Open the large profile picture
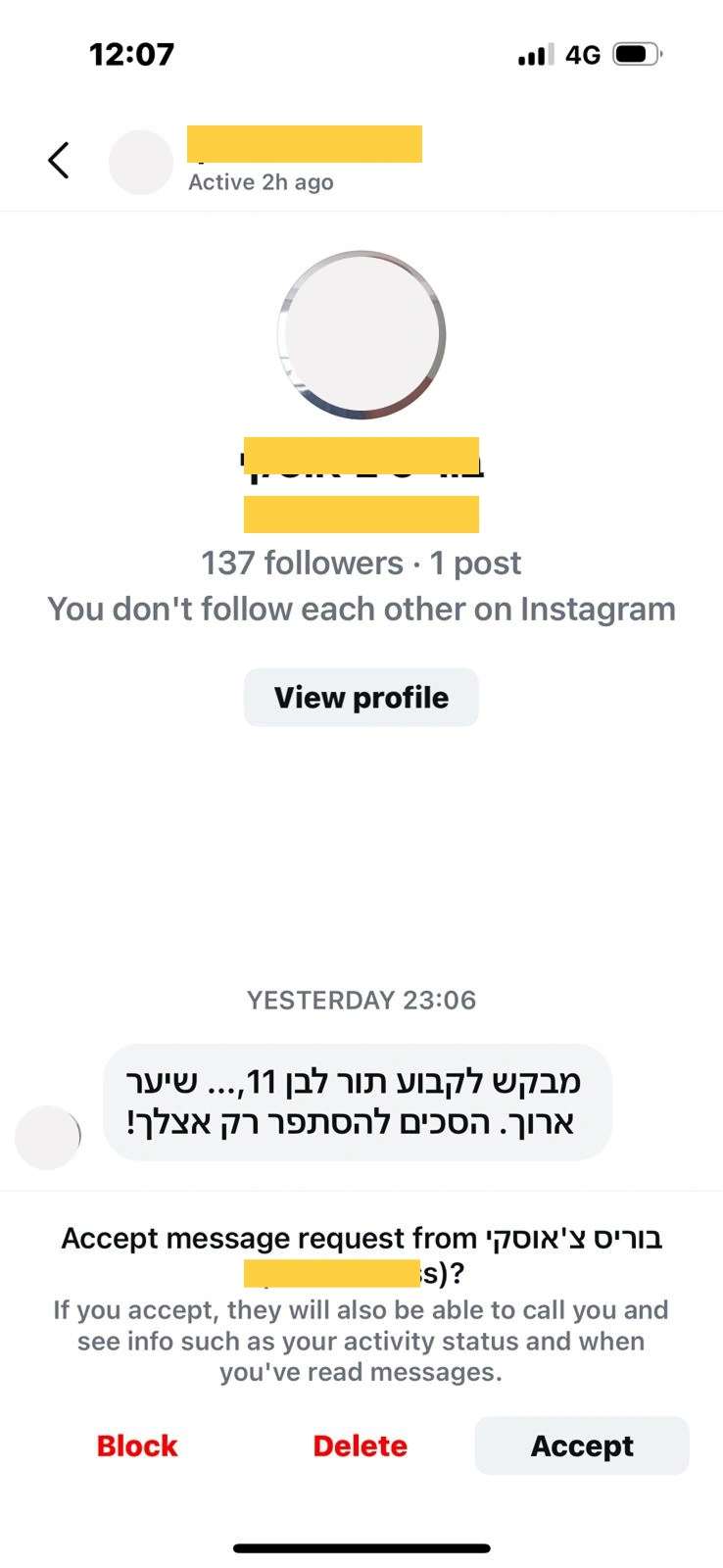The width and height of the screenshot is (723, 1568). [361, 335]
